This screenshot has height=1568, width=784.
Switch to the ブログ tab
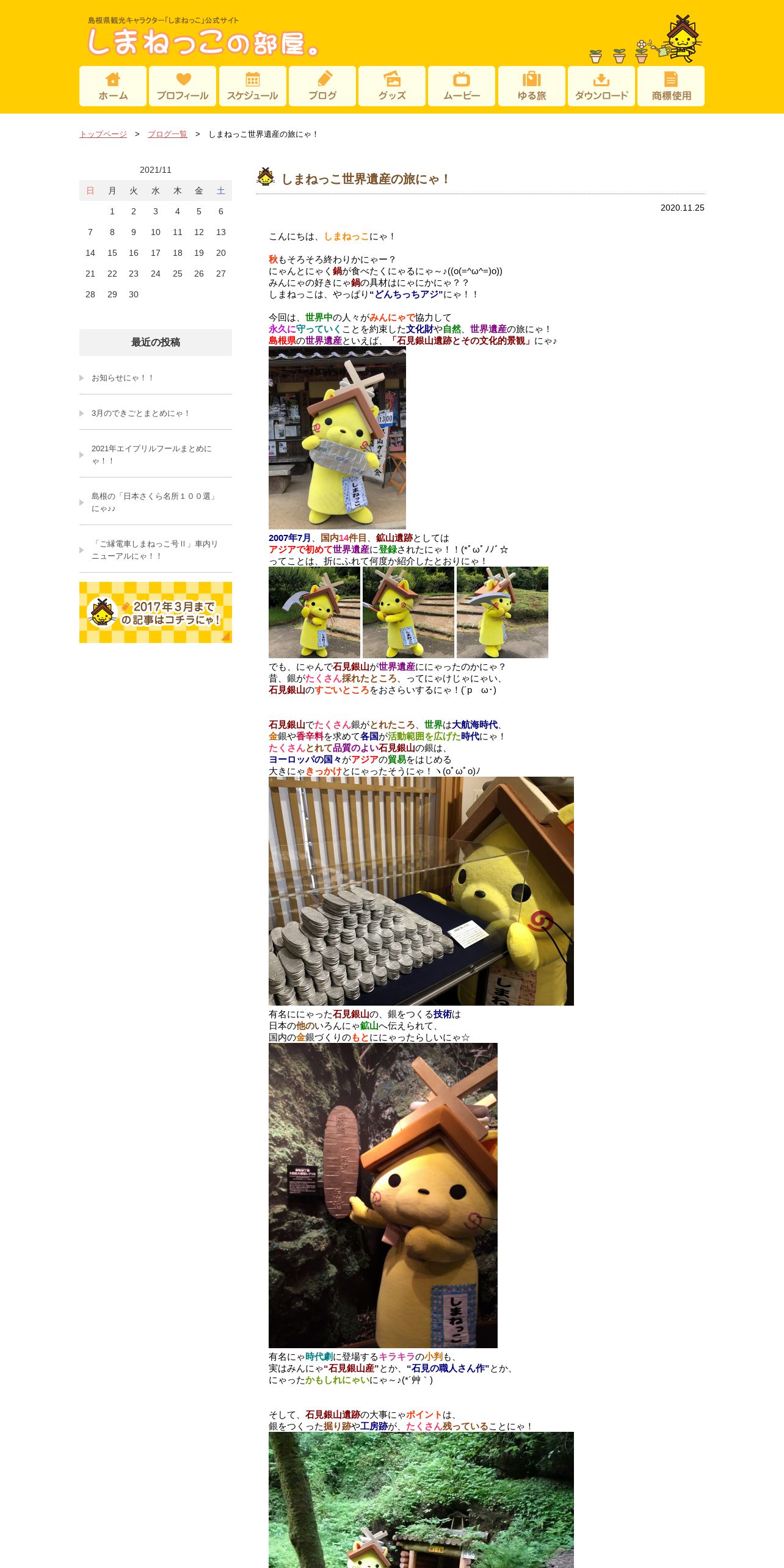(322, 86)
